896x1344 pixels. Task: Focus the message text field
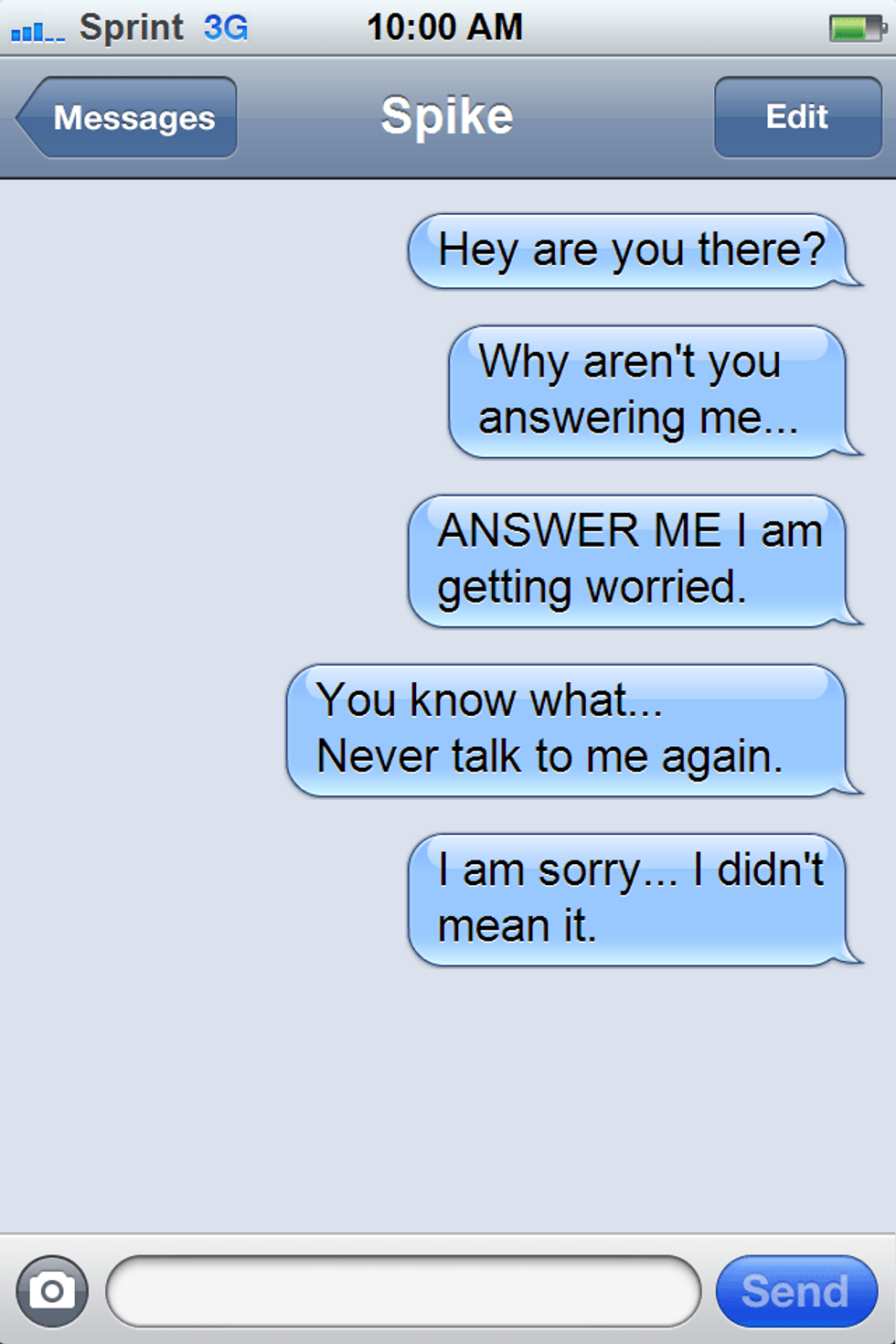coord(402,1291)
